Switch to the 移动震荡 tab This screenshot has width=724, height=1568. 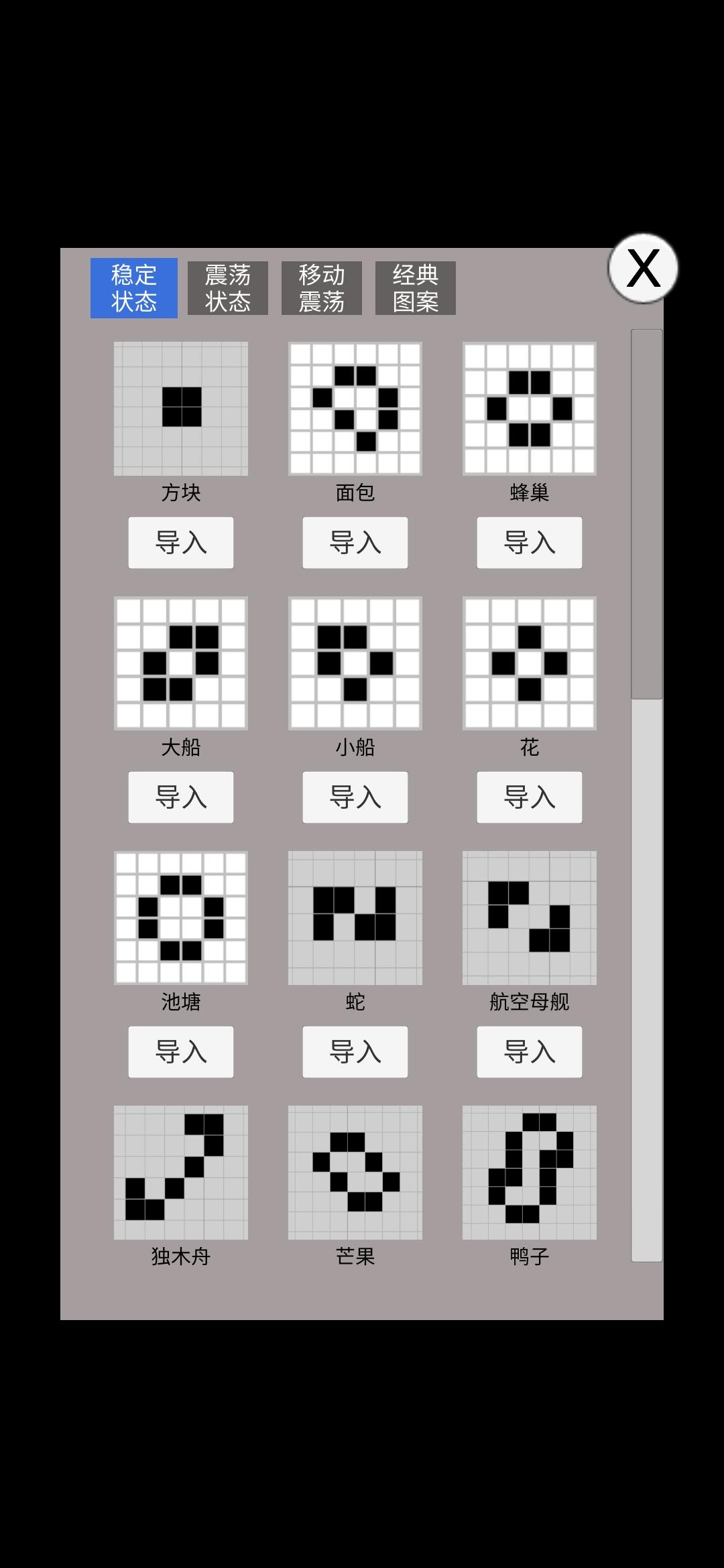(322, 288)
